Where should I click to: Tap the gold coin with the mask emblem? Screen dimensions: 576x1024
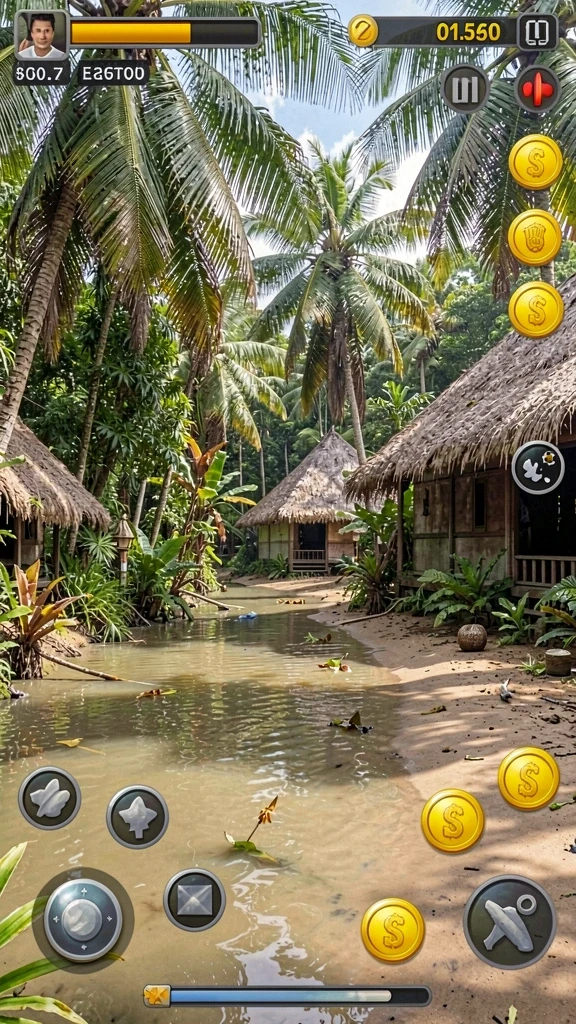click(x=535, y=238)
